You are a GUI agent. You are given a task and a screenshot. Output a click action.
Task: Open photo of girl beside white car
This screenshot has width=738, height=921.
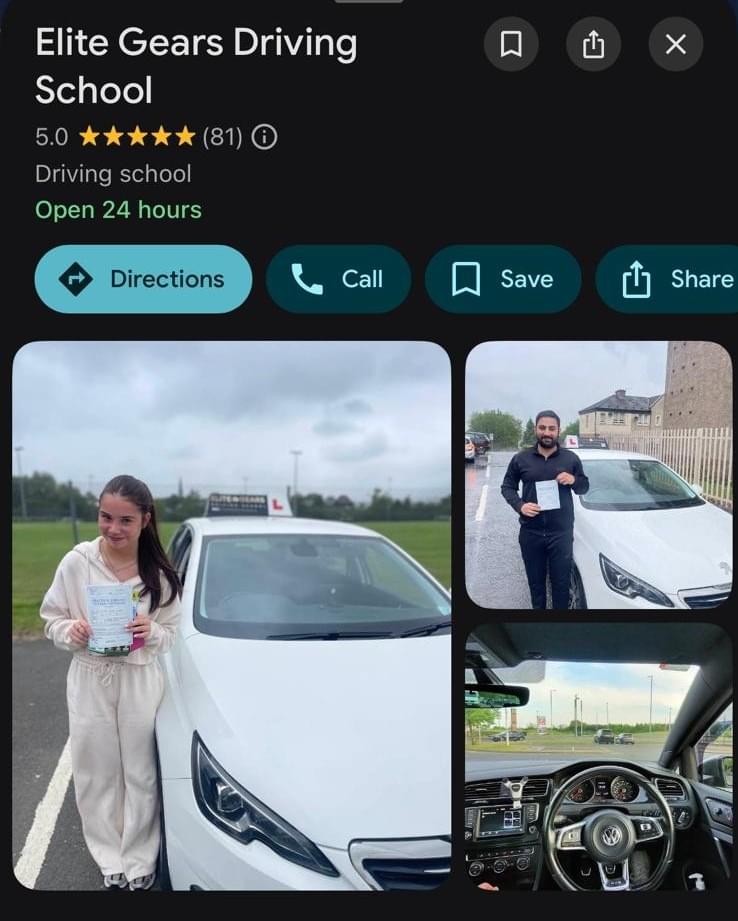coord(231,615)
